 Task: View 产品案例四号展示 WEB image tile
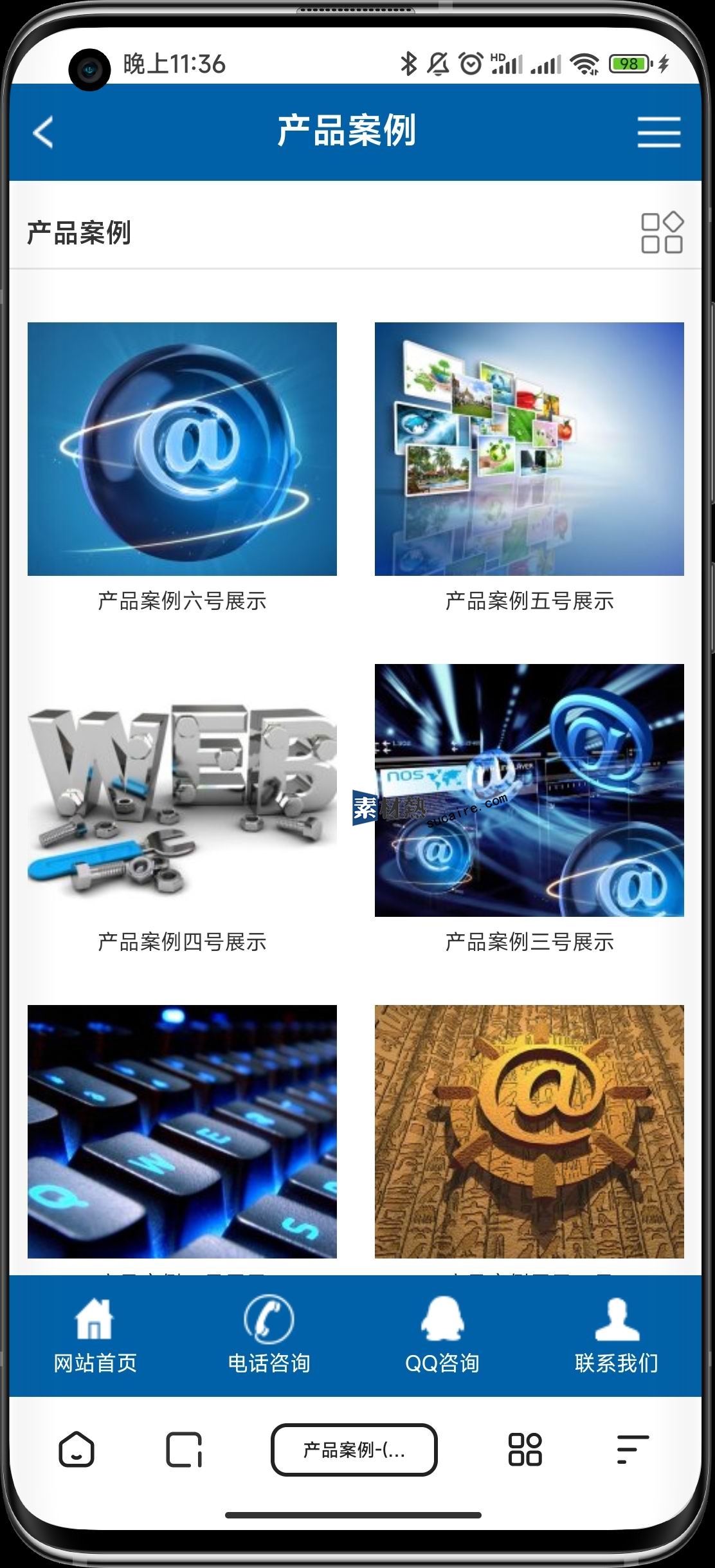[182, 790]
